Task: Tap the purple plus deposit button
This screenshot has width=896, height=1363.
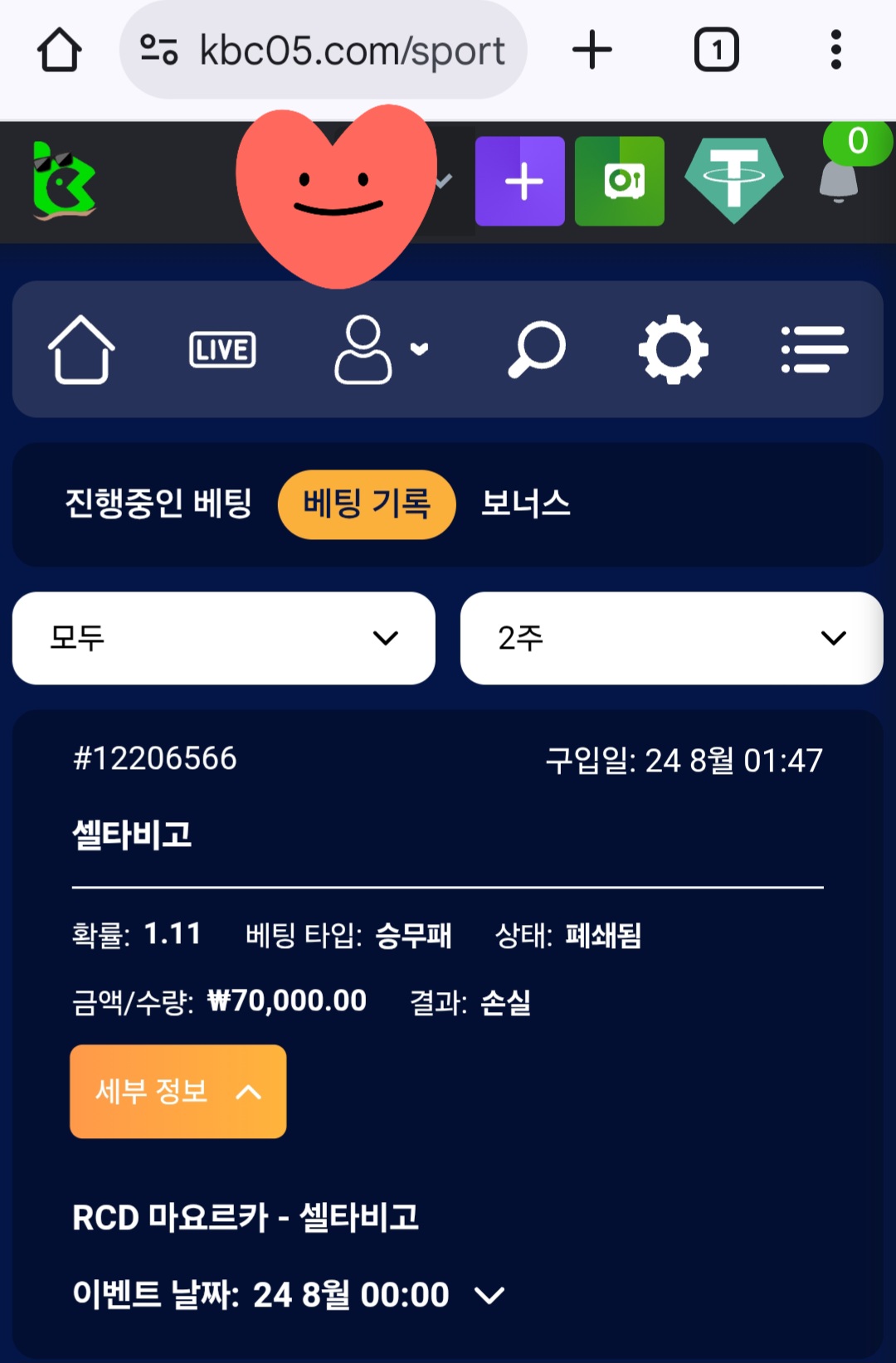Action: click(x=520, y=182)
